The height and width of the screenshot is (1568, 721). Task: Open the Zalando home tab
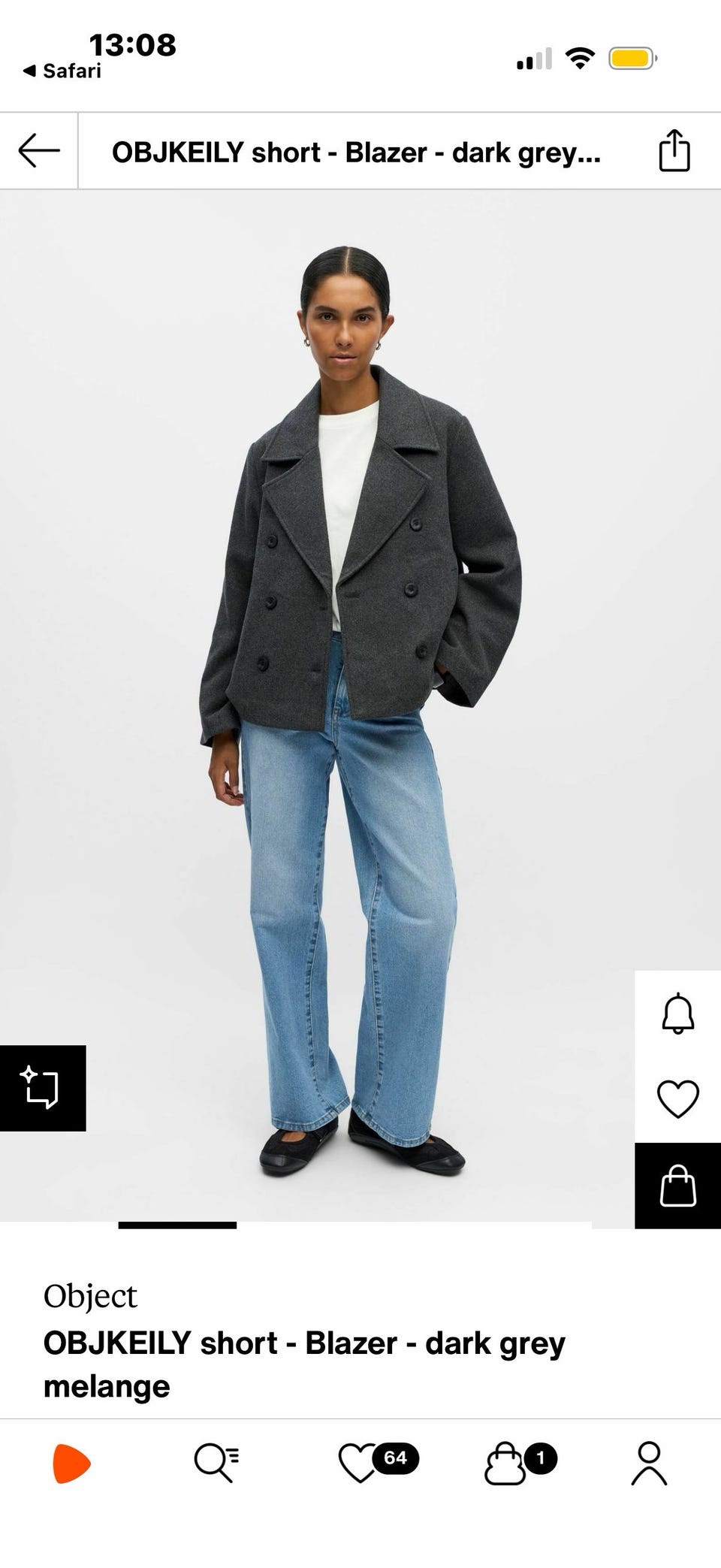pyautogui.click(x=71, y=1463)
